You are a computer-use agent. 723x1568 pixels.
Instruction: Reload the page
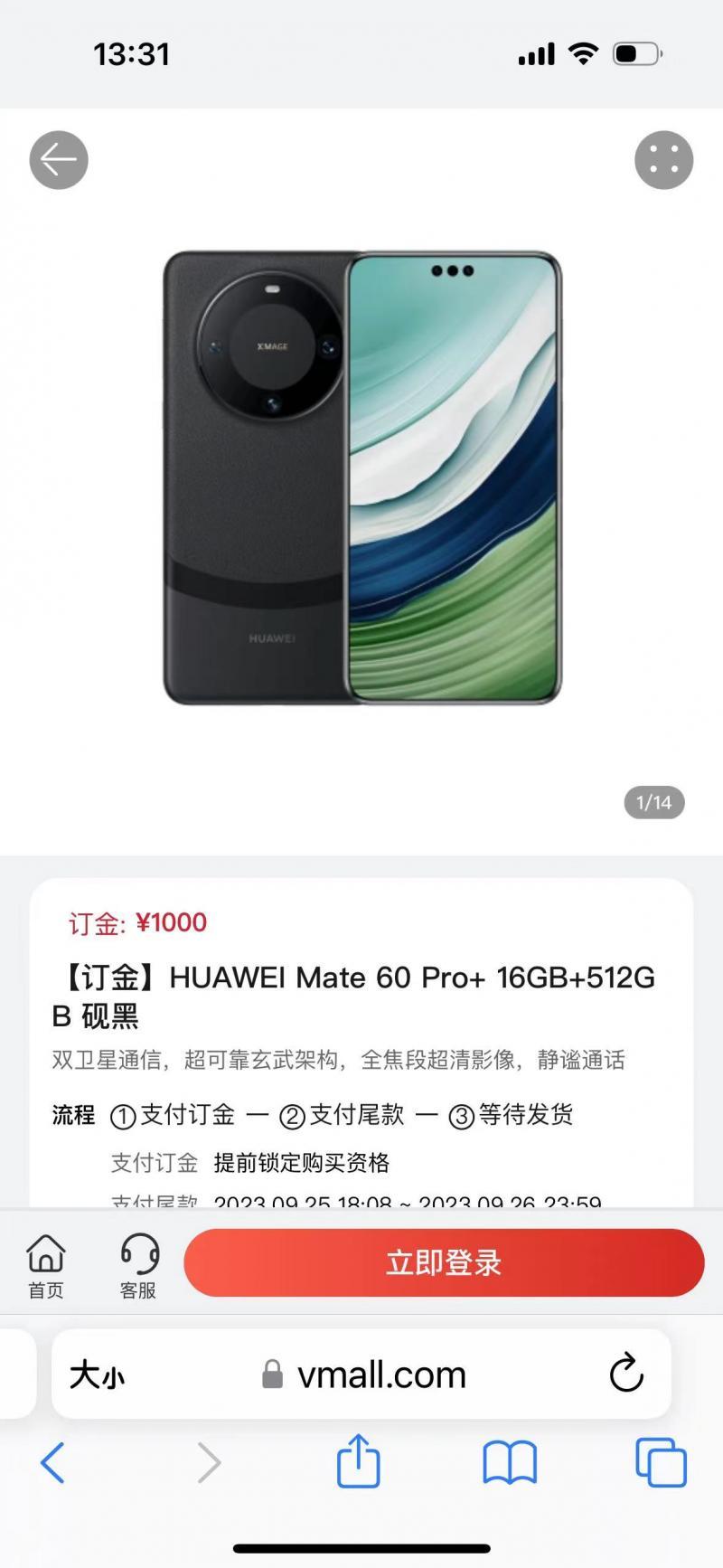tap(626, 1374)
